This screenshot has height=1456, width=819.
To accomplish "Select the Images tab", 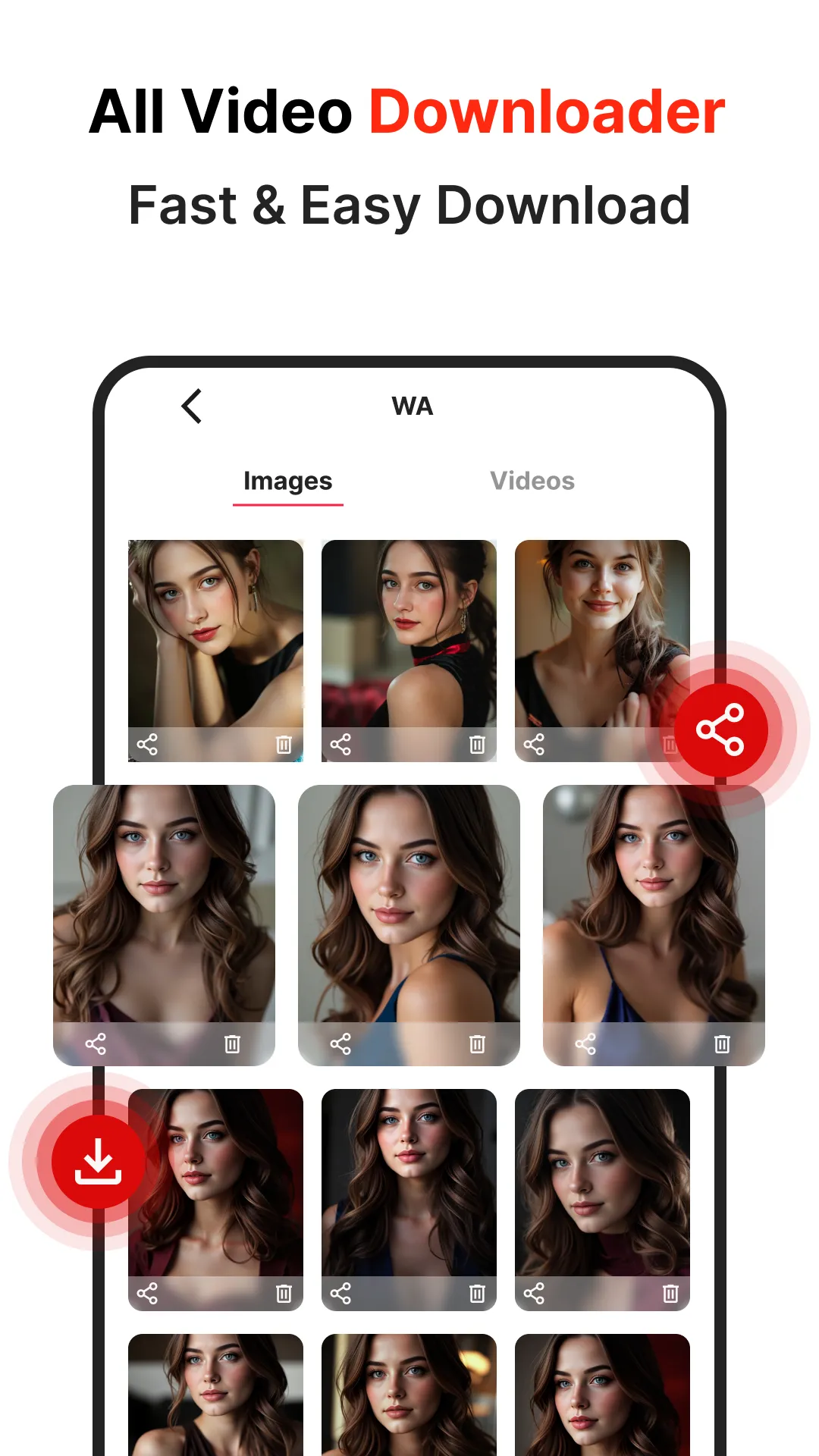I will (x=288, y=481).
